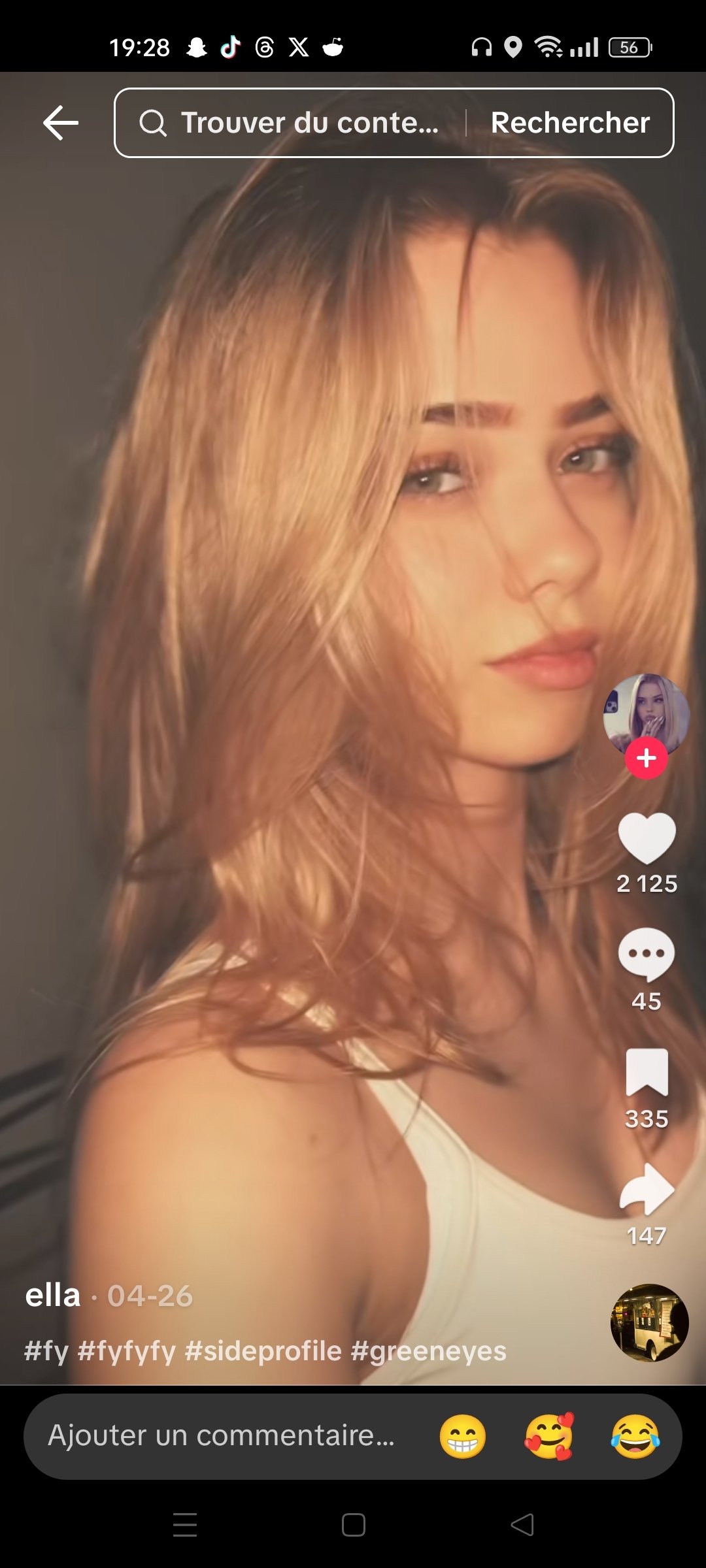Insert the grinning face emoji
The height and width of the screenshot is (1568, 706).
point(463,1437)
